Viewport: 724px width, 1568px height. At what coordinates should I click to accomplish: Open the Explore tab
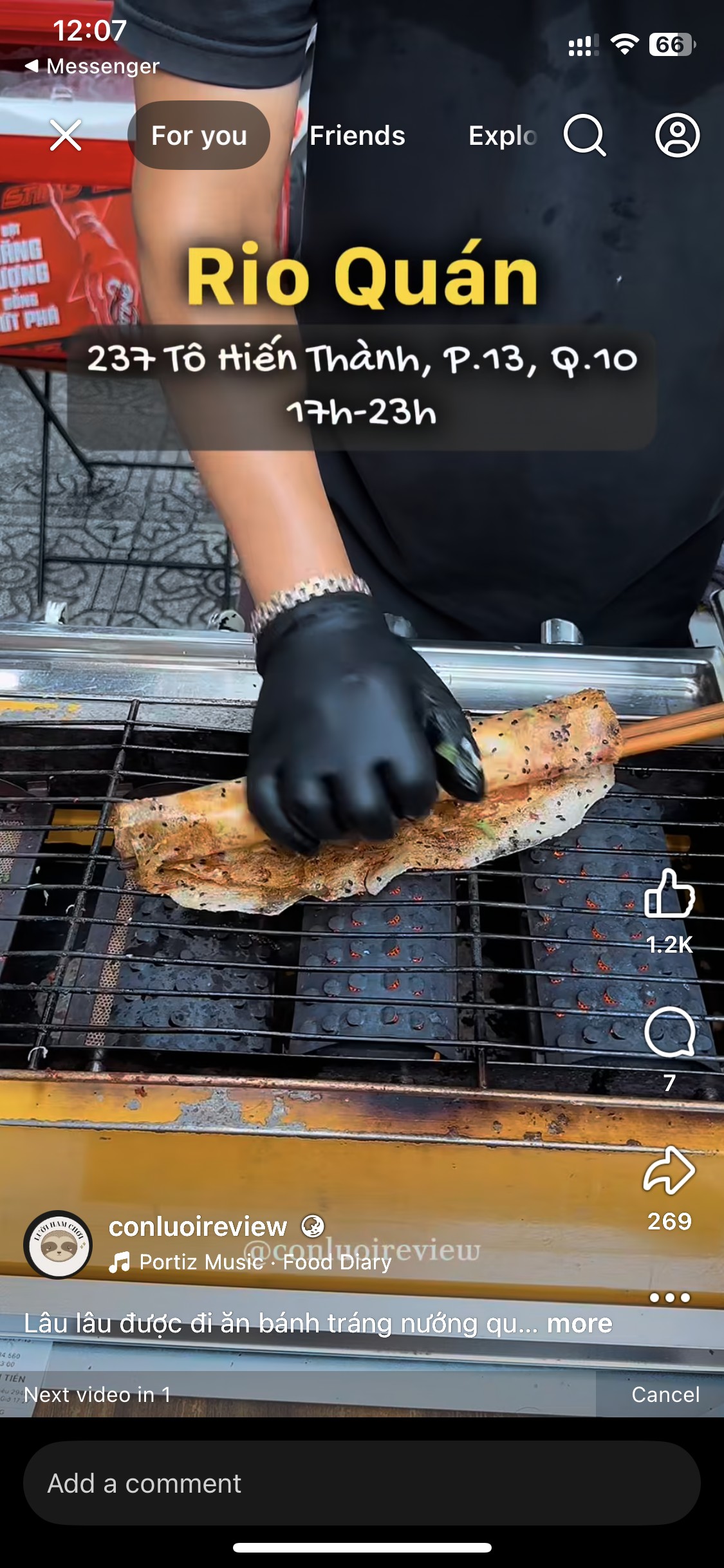point(502,135)
